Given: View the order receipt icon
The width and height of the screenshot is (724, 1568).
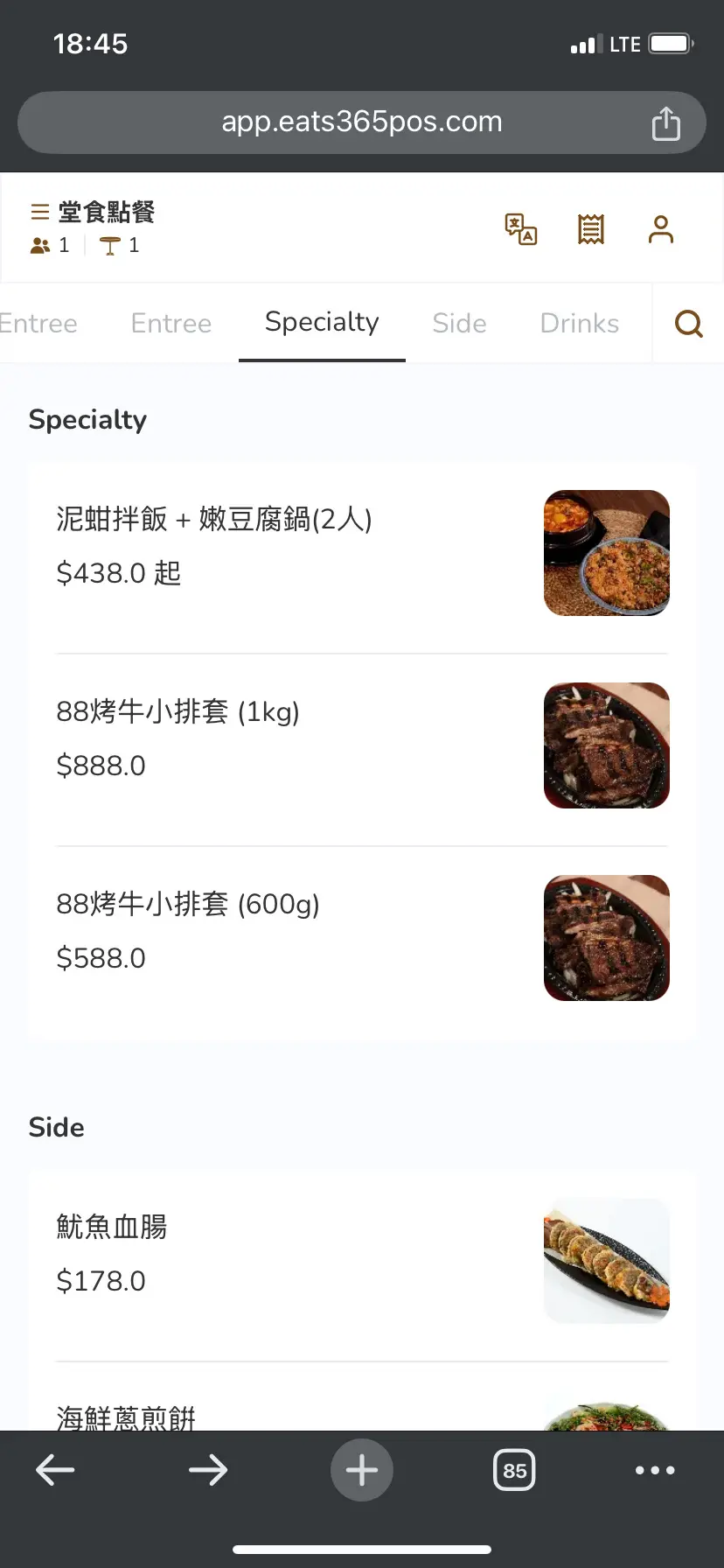Looking at the screenshot, I should click(x=591, y=229).
